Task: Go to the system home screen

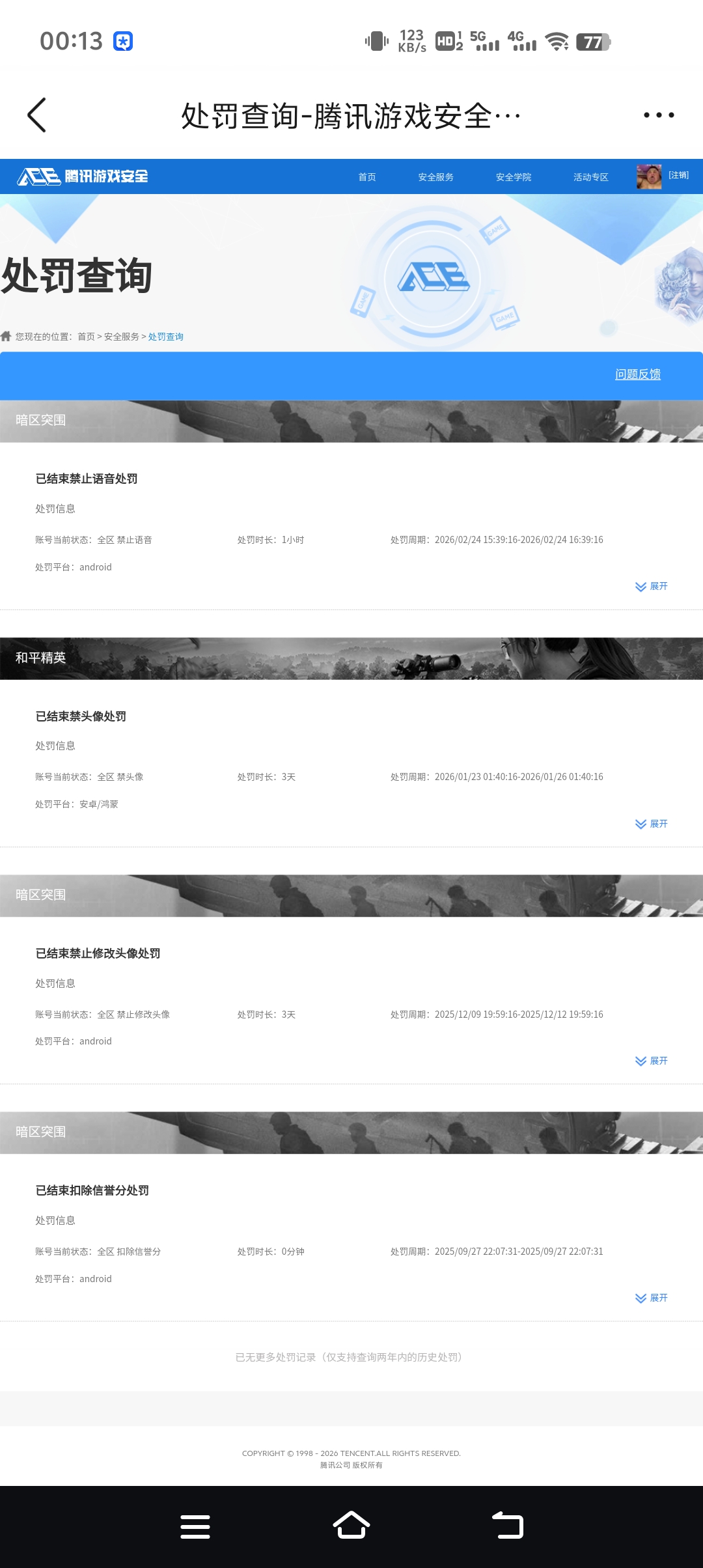Action: point(351,1525)
